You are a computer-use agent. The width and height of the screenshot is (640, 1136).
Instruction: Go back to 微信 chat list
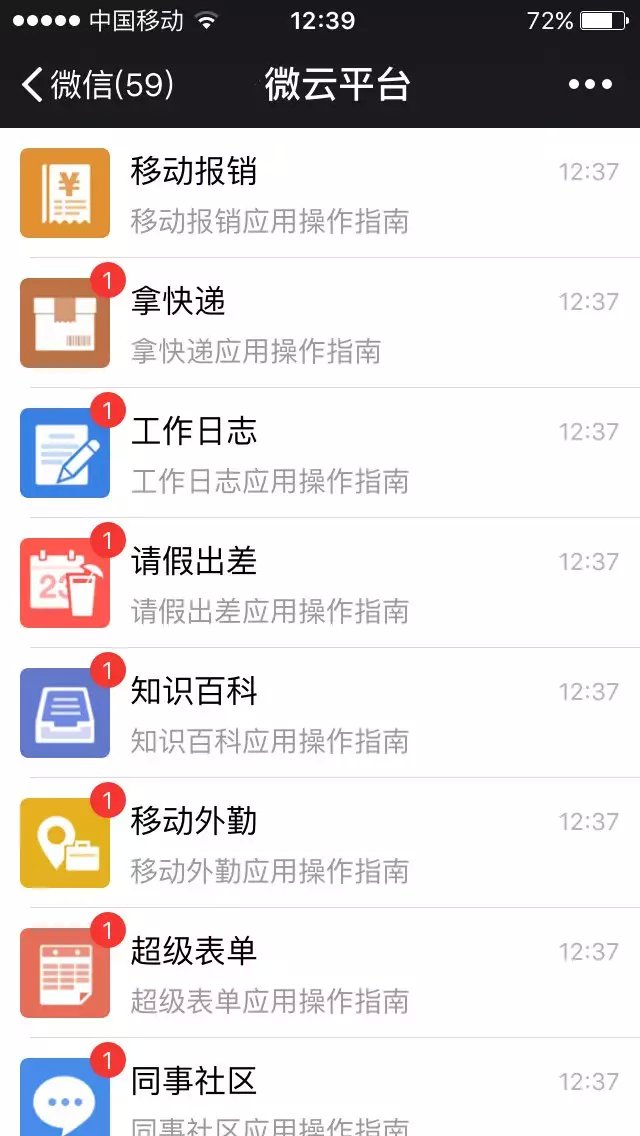[98, 85]
